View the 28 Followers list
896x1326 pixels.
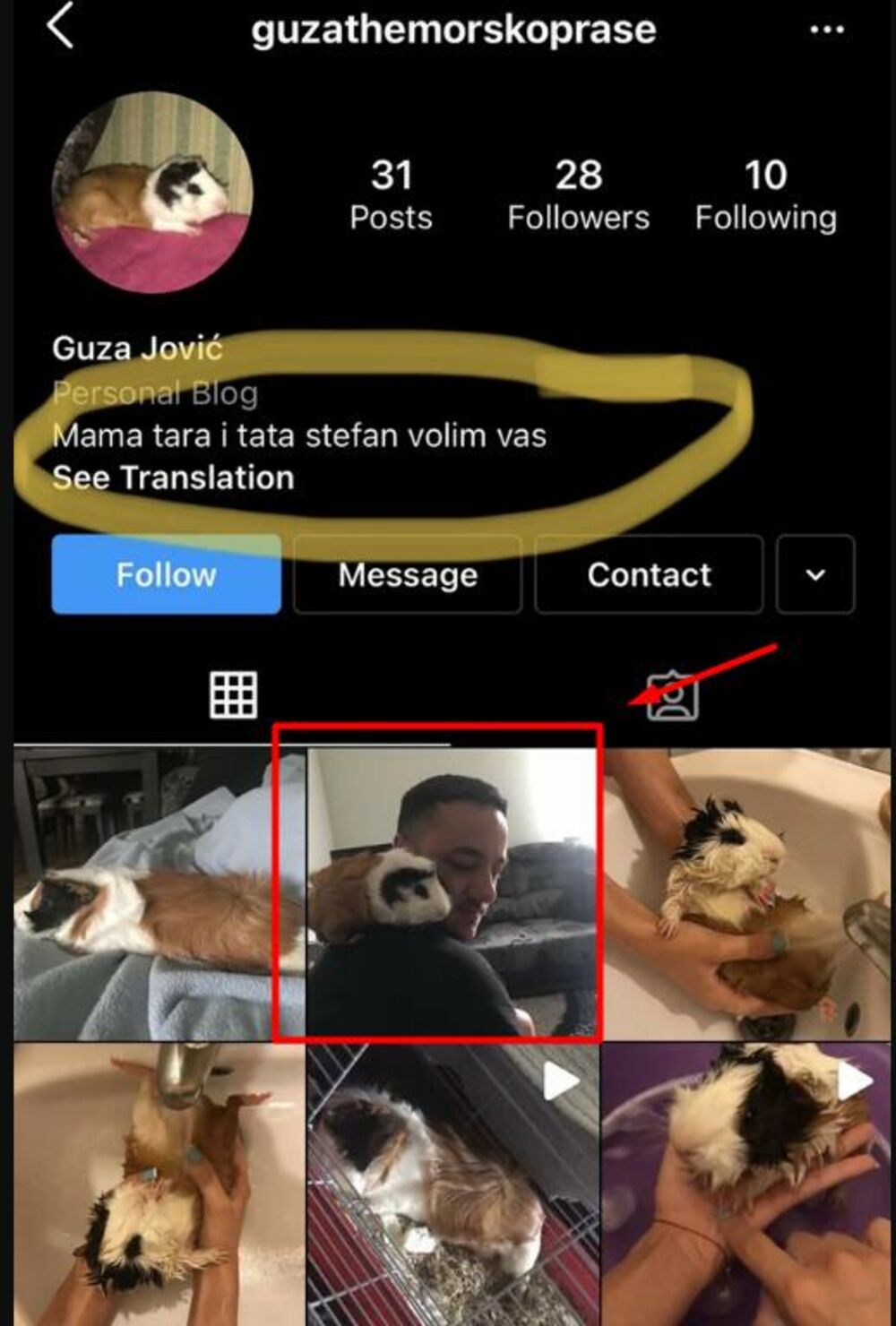578,194
